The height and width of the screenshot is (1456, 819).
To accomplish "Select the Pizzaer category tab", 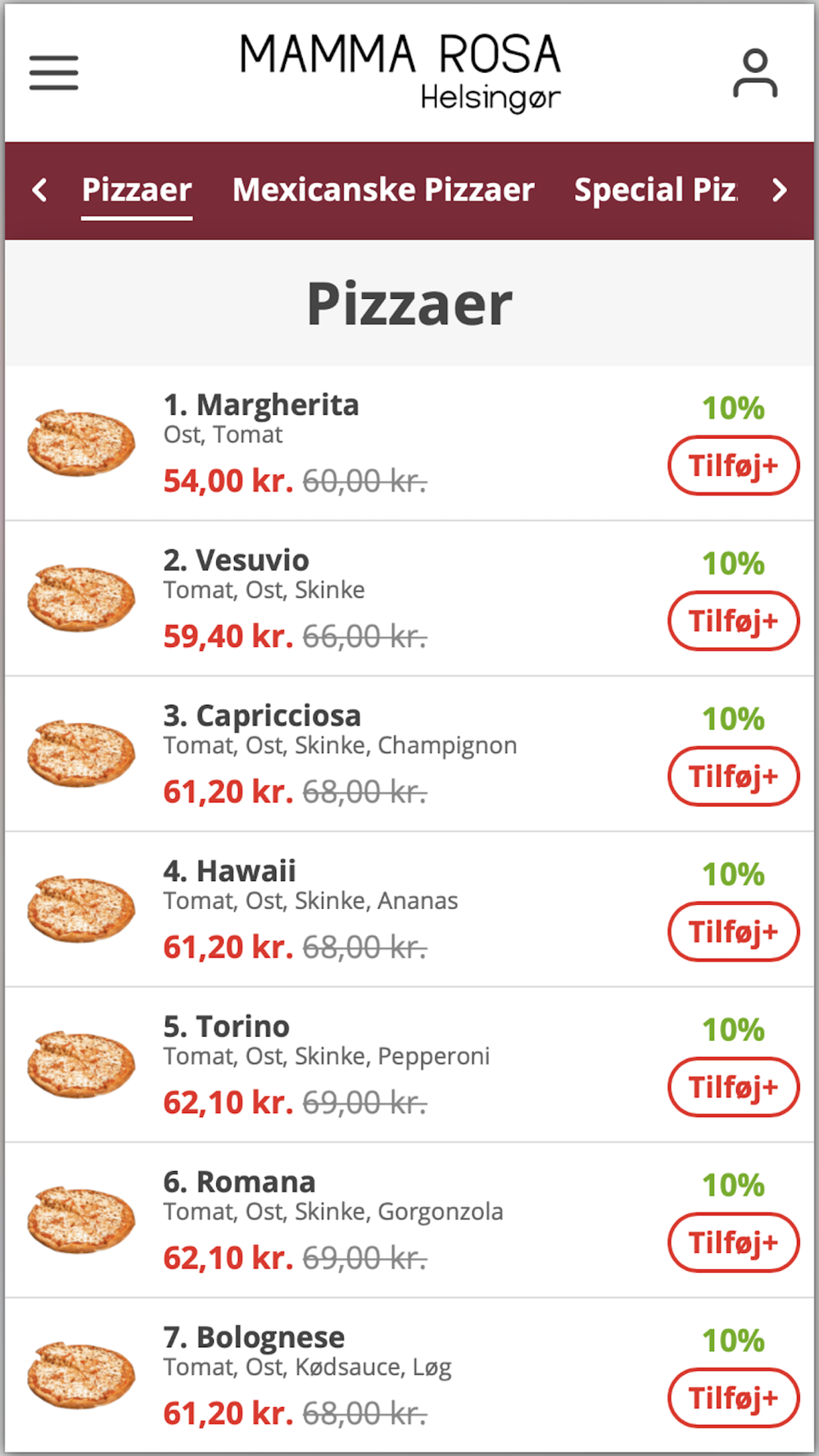I will [137, 191].
